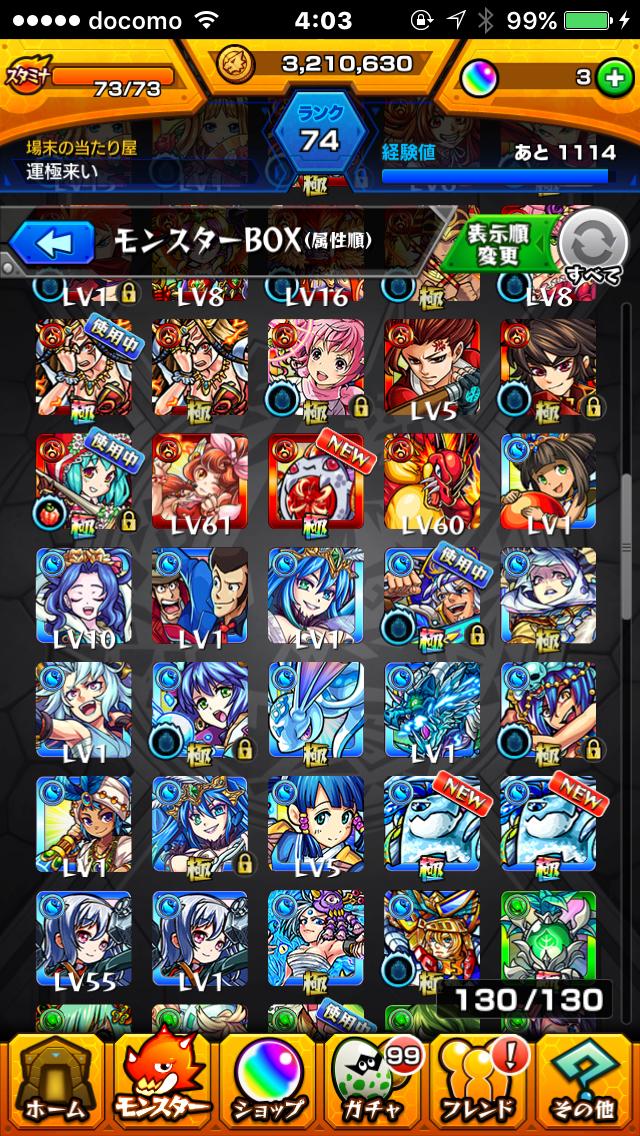Select the pink-haired girl monster with lock
The width and height of the screenshot is (640, 1136).
[316, 368]
